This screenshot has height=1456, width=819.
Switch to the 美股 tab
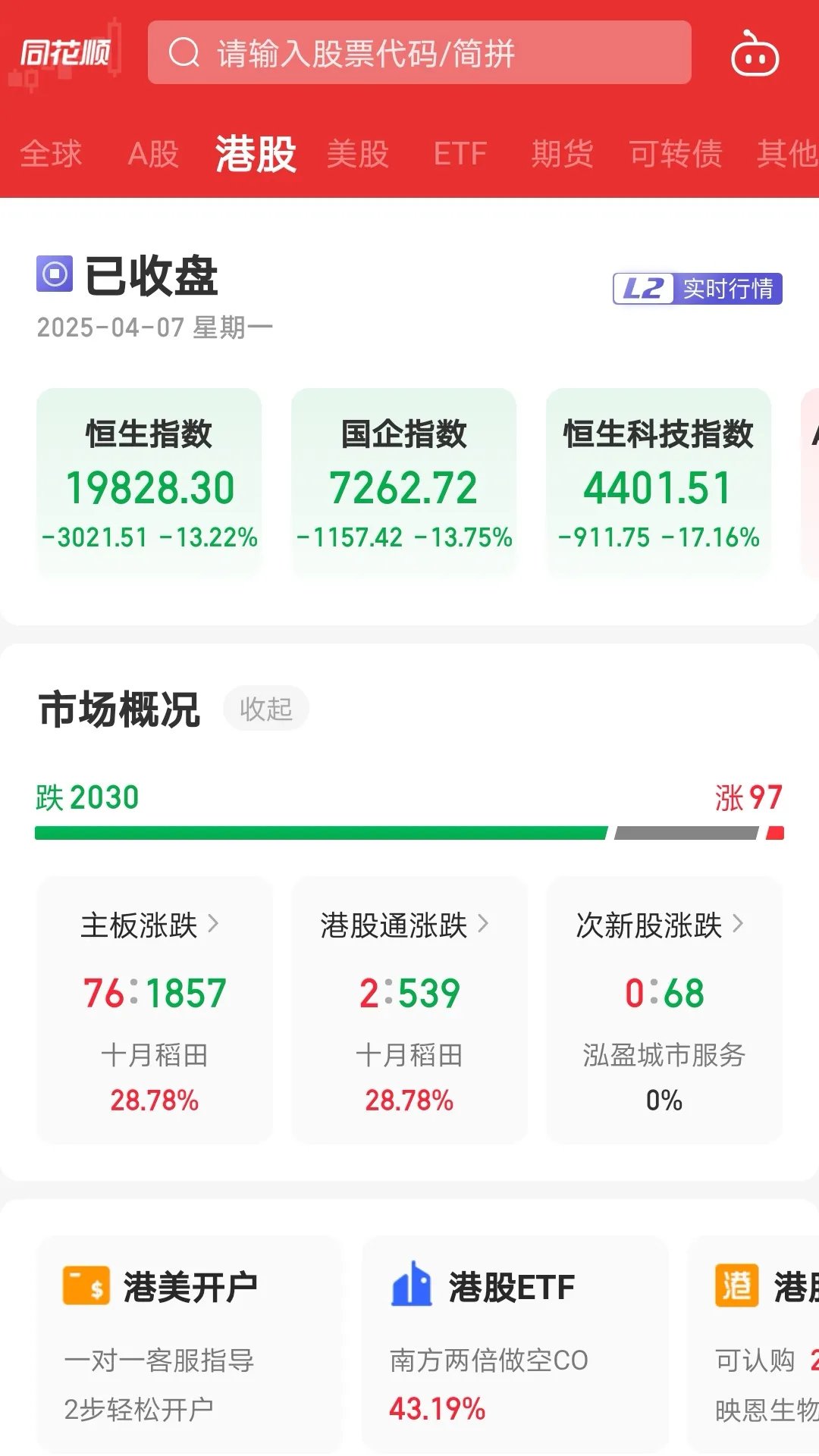point(357,154)
